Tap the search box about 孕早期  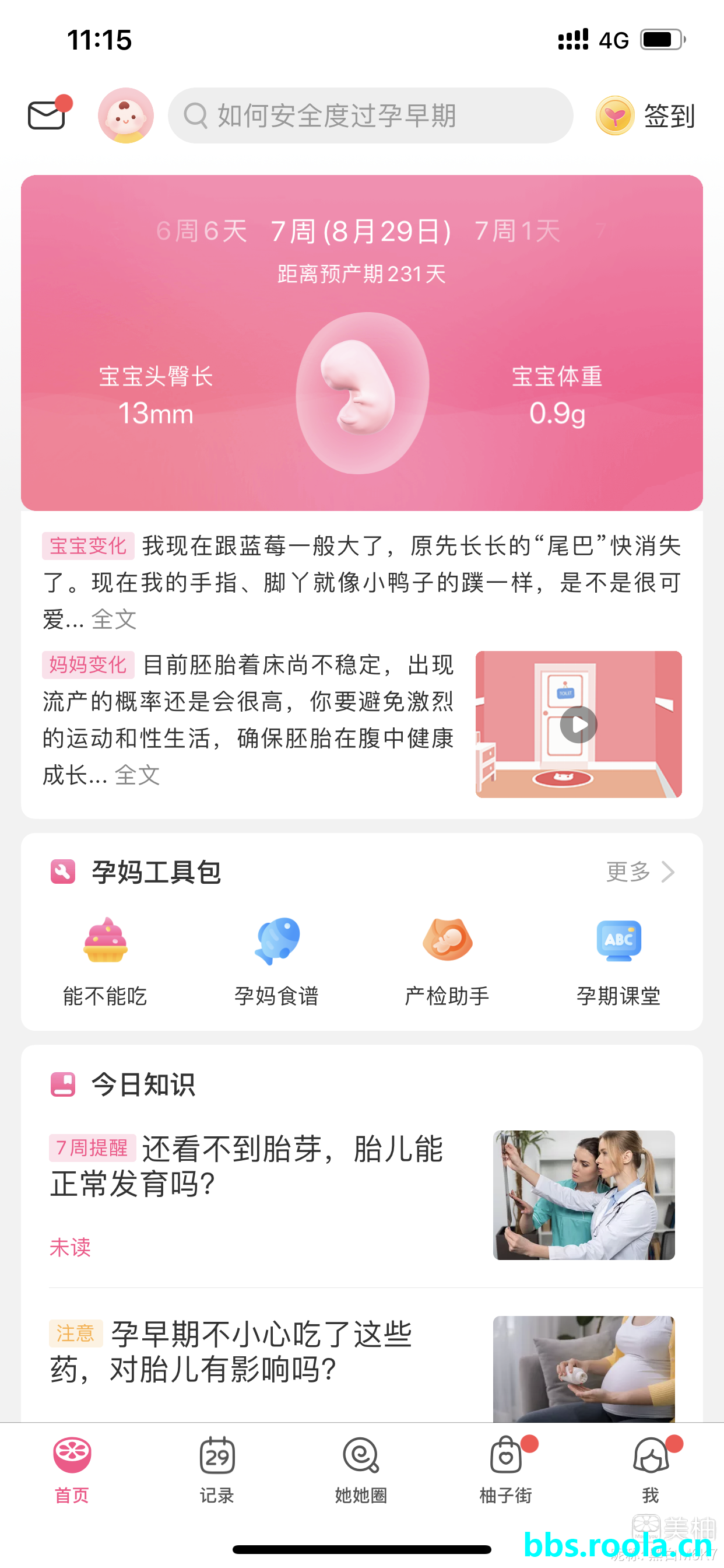pos(370,116)
